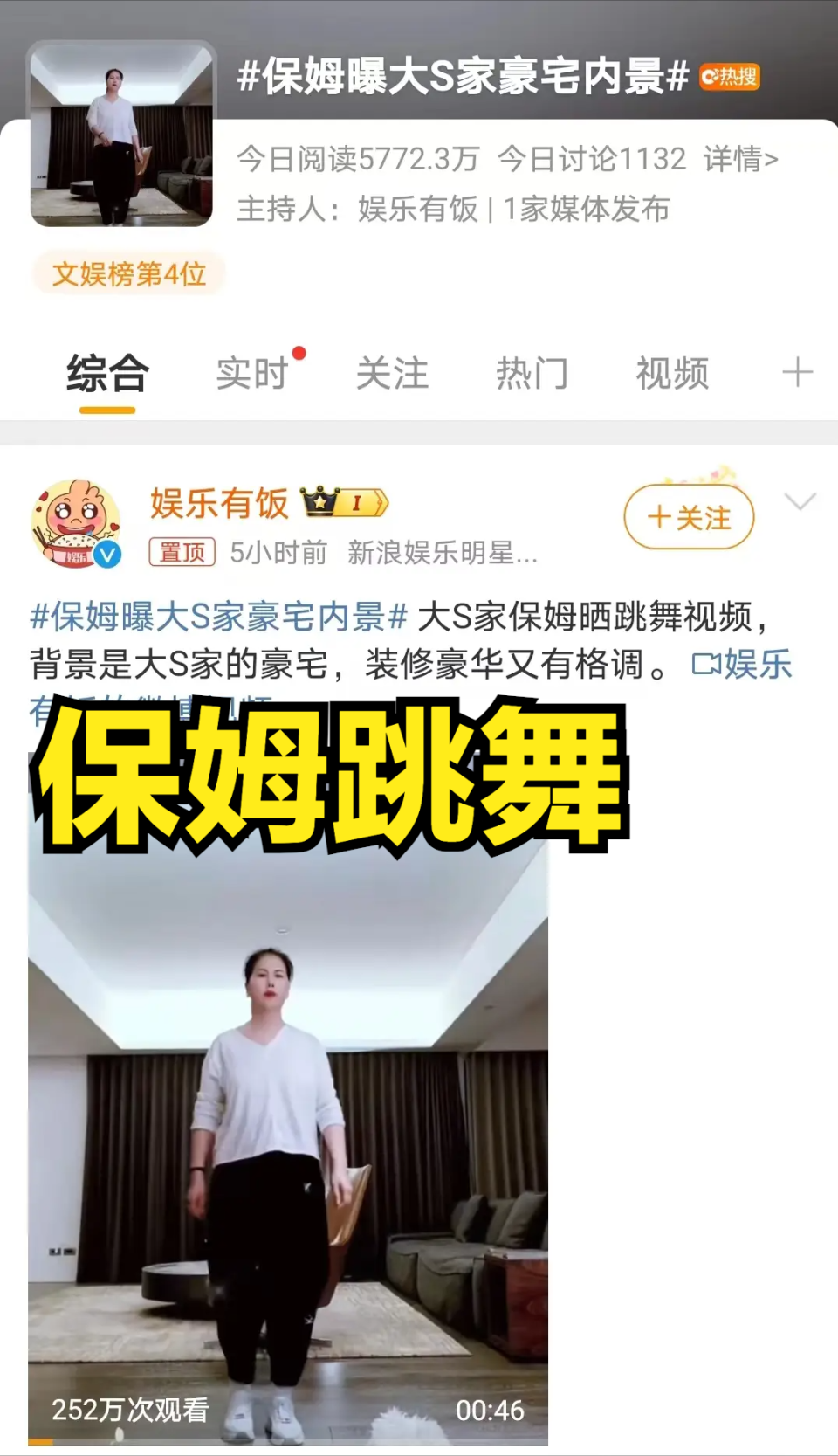Open the 文娱榜第4位 ranking chip
The width and height of the screenshot is (838, 1456).
point(128,274)
